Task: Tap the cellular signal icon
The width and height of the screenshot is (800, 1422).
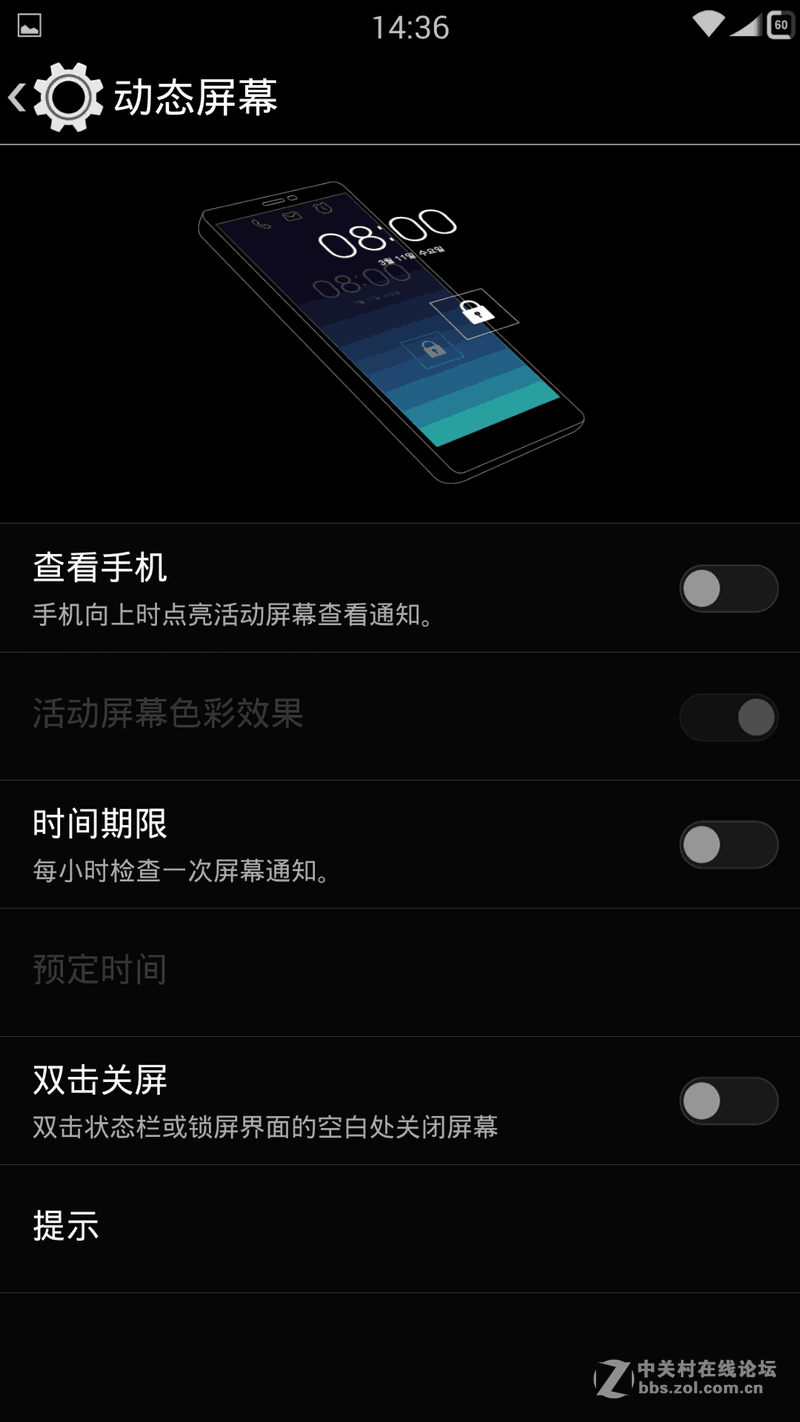Action: pyautogui.click(x=744, y=24)
